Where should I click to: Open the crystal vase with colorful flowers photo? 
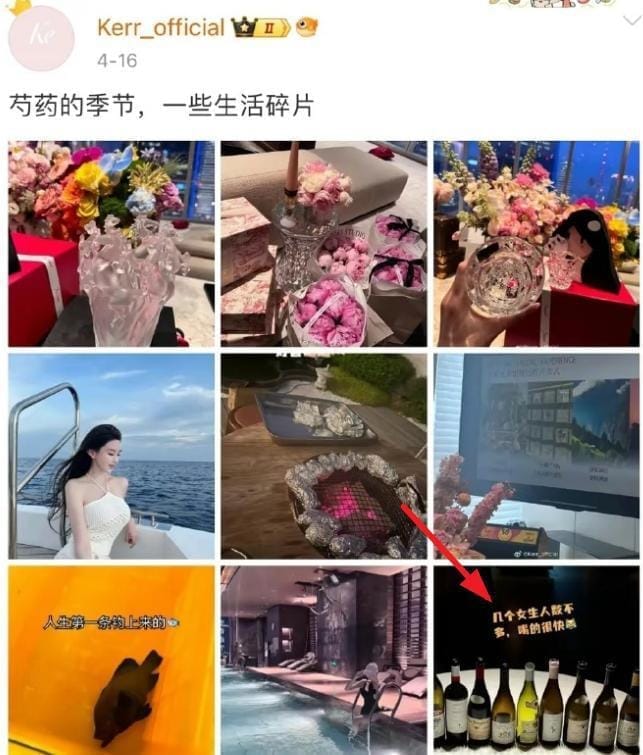tap(111, 243)
